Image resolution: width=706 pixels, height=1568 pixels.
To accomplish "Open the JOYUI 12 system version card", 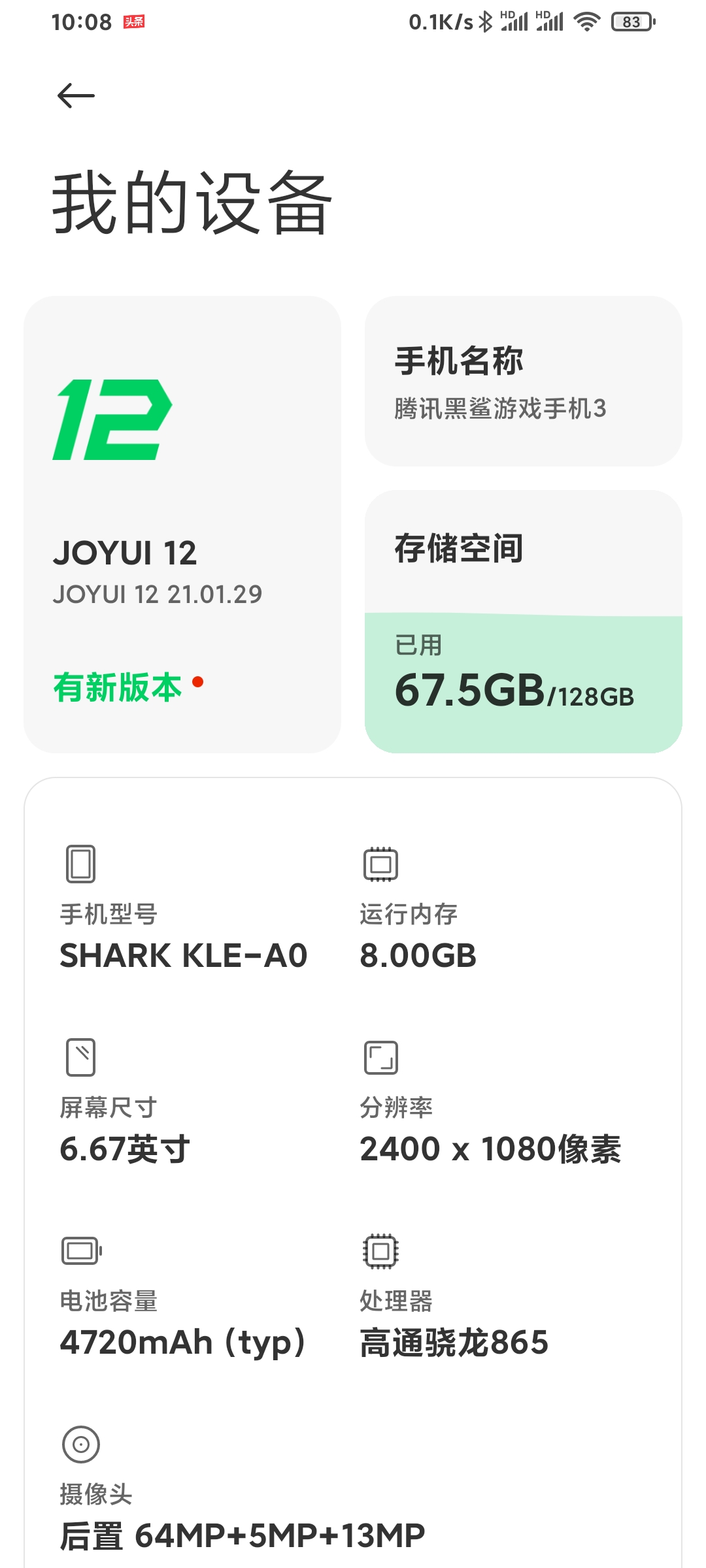I will [182, 524].
